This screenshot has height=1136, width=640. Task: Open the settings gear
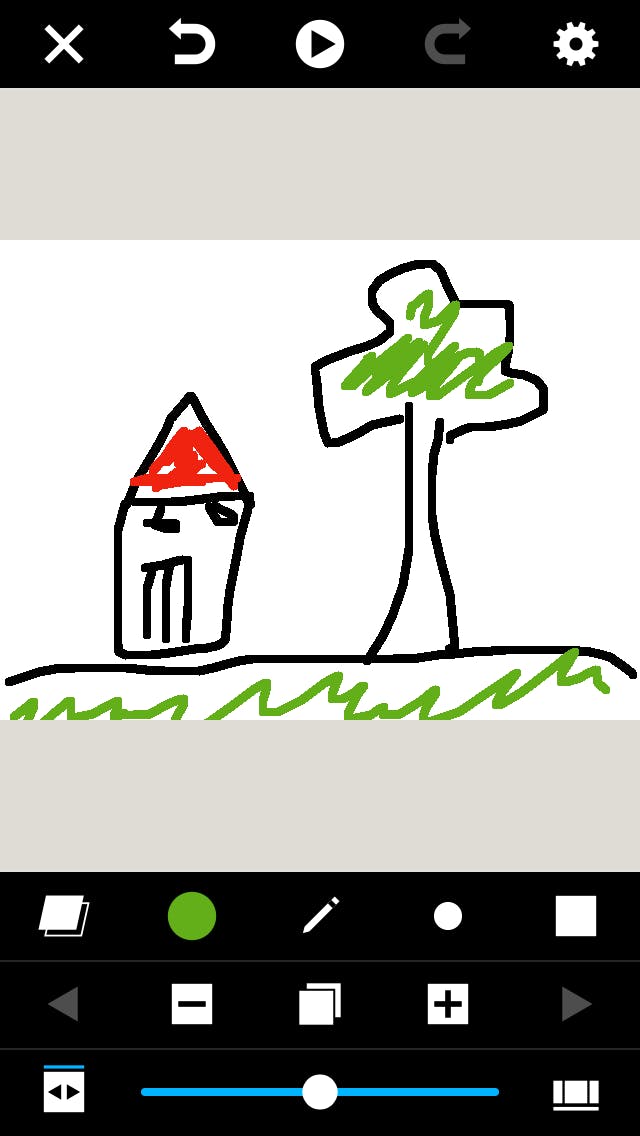[x=575, y=44]
